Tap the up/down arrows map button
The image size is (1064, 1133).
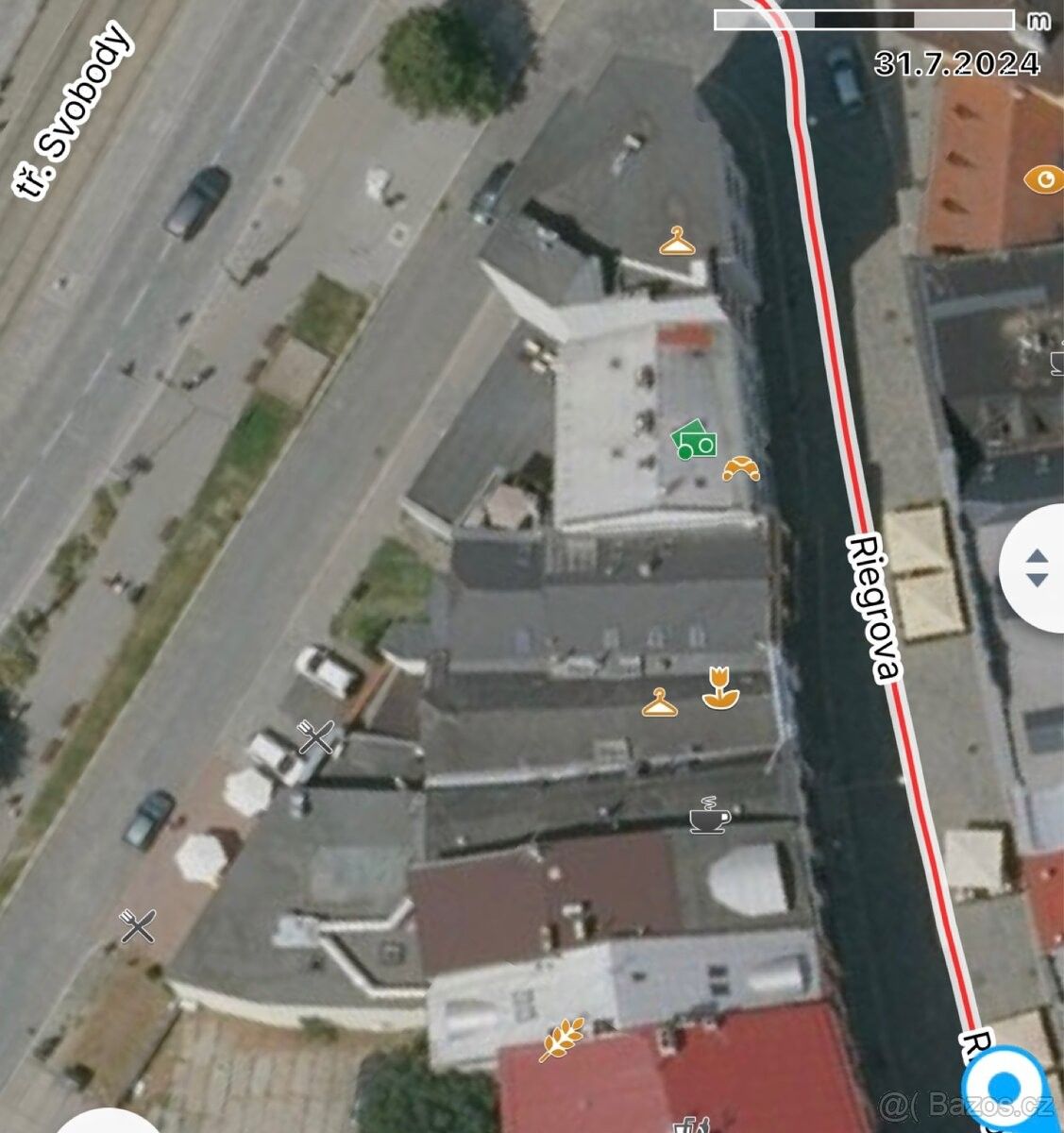1036,567
